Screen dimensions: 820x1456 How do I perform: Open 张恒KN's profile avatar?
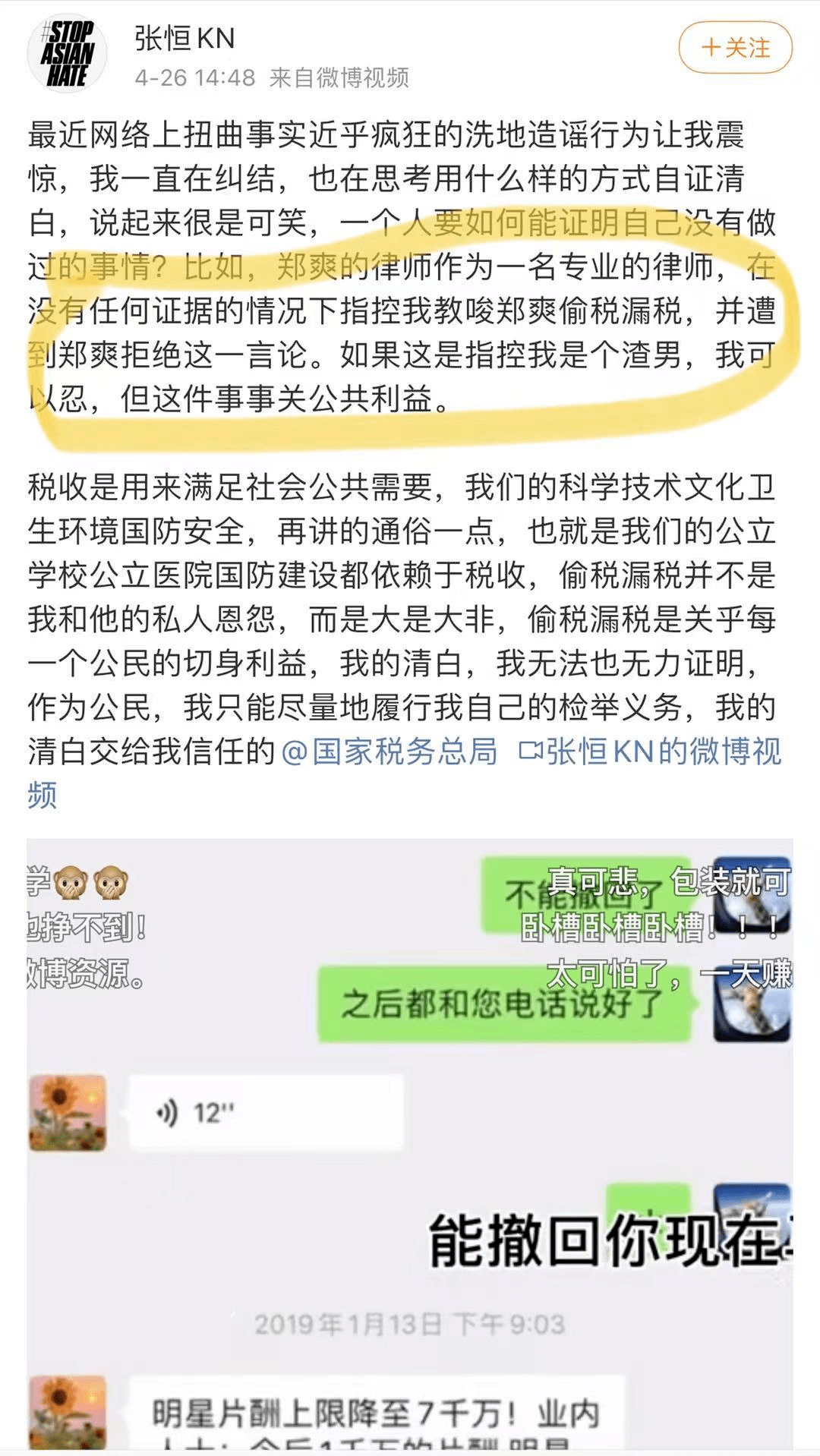[x=67, y=54]
